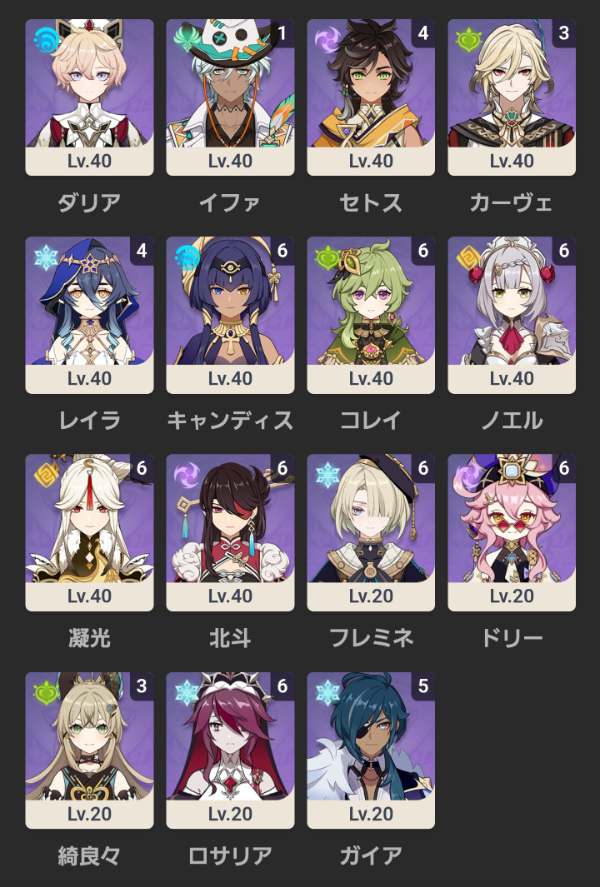Open ダリア character card
Image resolution: width=600 pixels, height=887 pixels.
[89, 97]
